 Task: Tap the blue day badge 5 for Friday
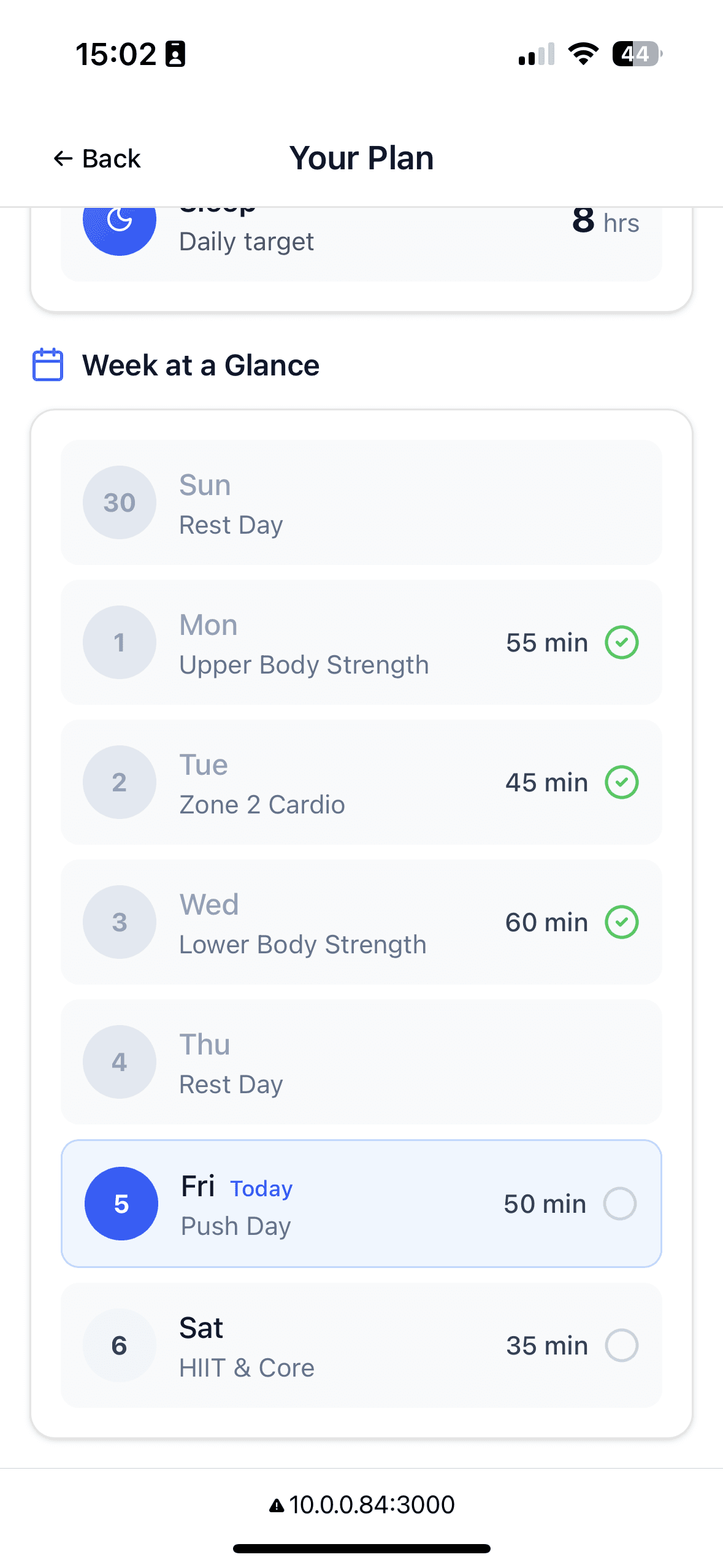[x=121, y=1203]
